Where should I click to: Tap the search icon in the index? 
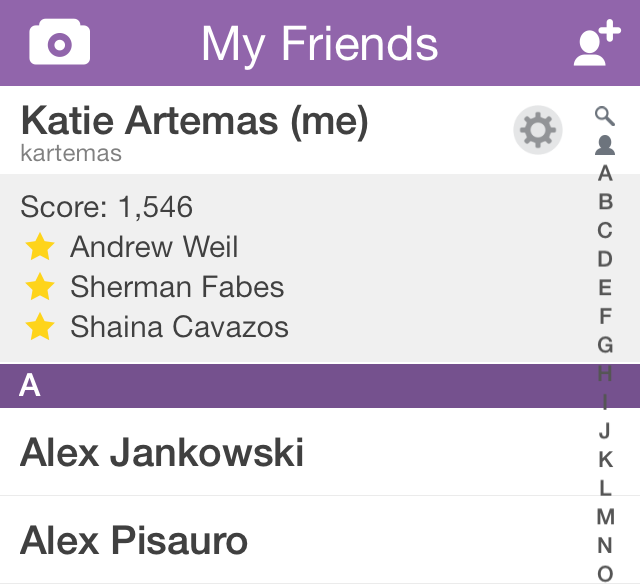(604, 116)
